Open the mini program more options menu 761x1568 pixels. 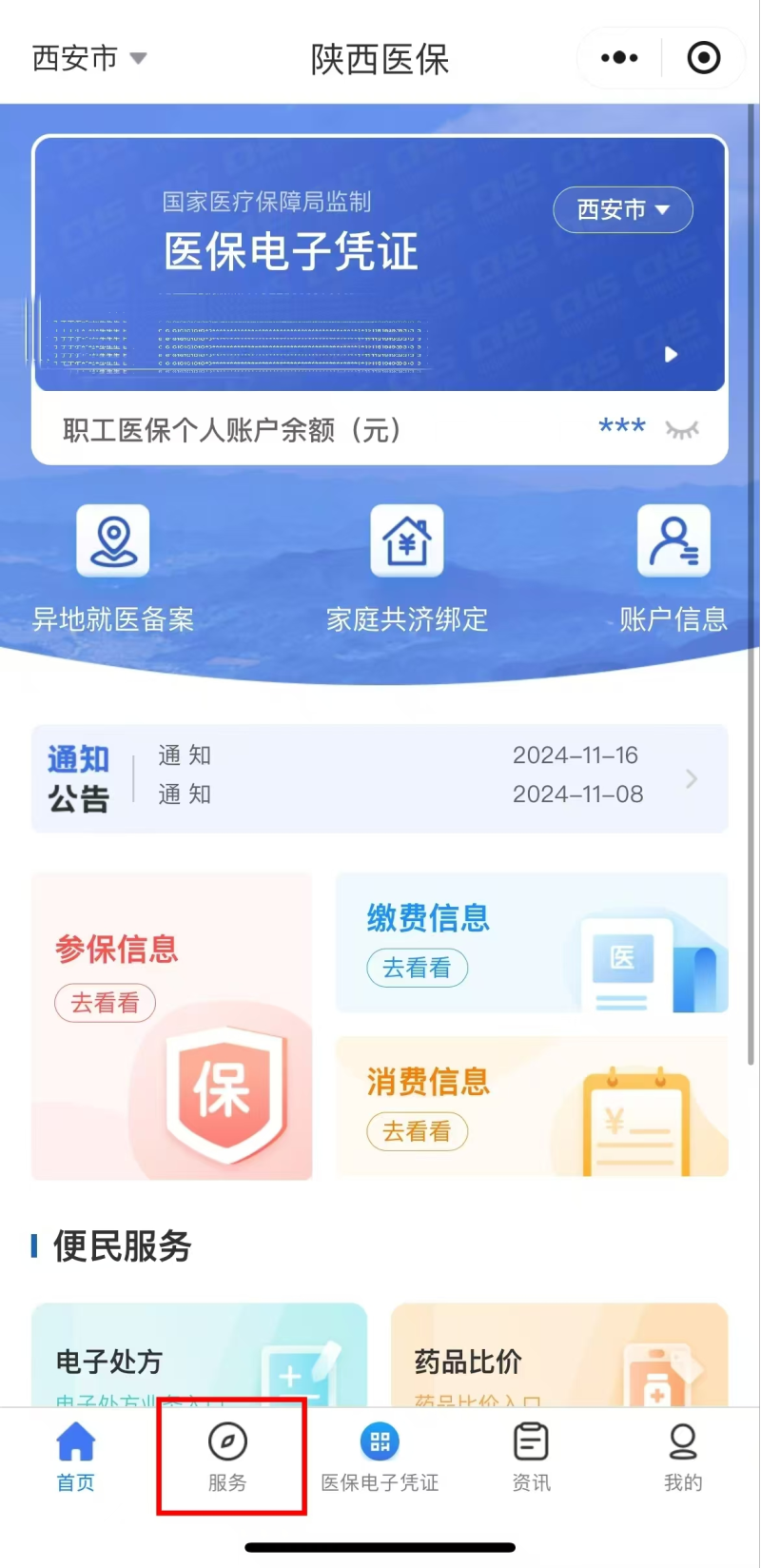tap(619, 58)
